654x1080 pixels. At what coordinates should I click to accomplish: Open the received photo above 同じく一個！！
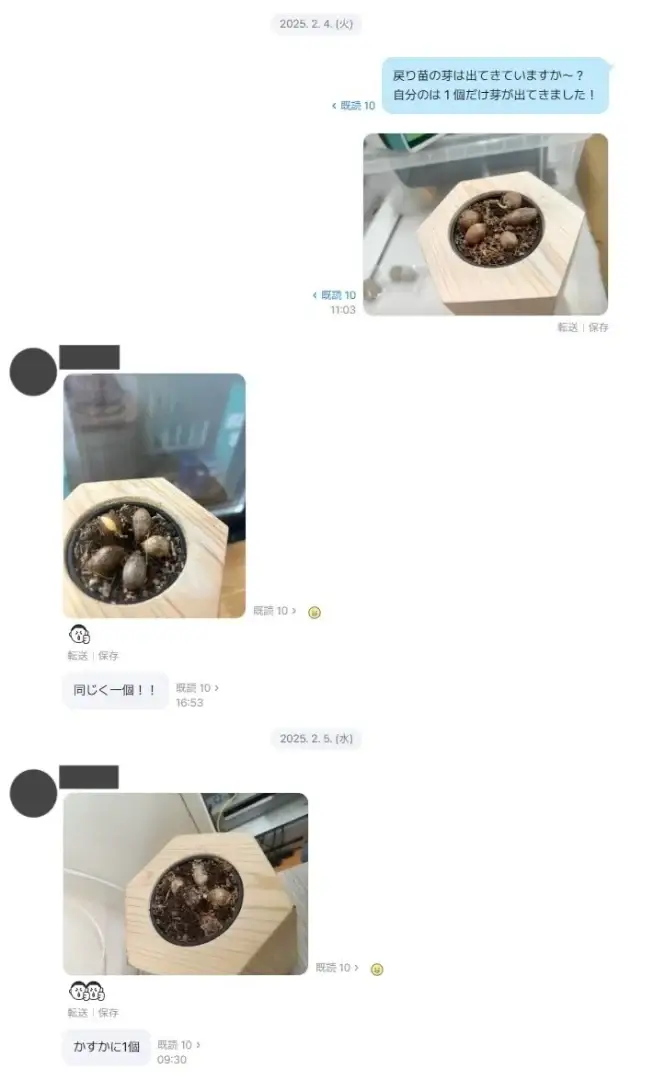point(154,495)
